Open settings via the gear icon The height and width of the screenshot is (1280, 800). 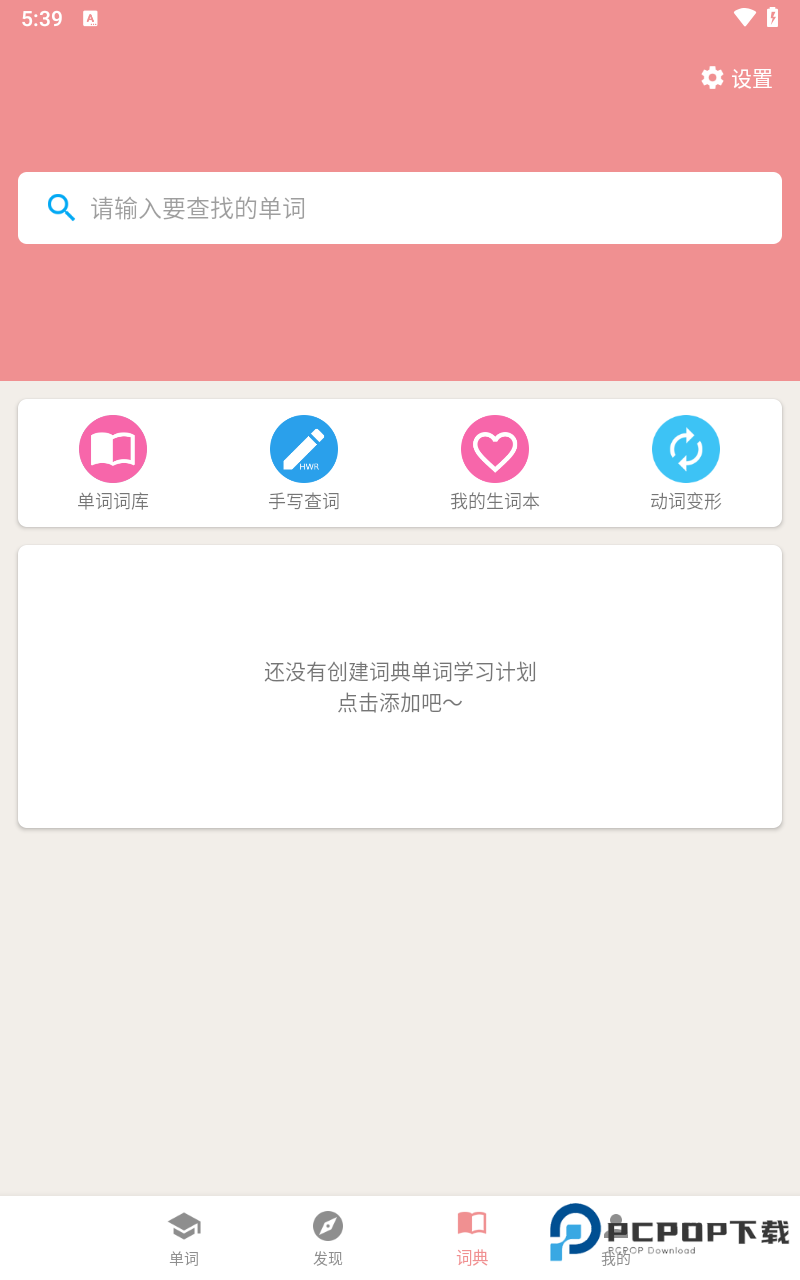(712, 78)
